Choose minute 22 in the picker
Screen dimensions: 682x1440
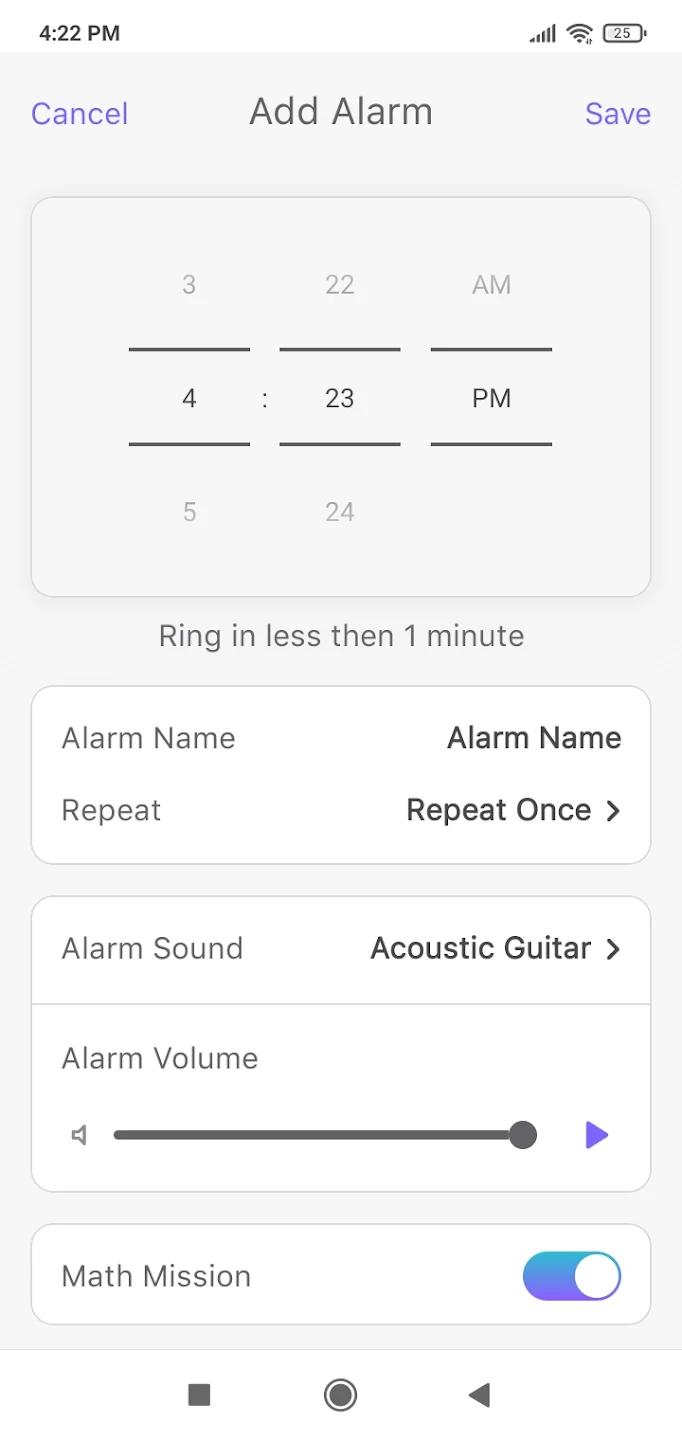pyautogui.click(x=340, y=285)
